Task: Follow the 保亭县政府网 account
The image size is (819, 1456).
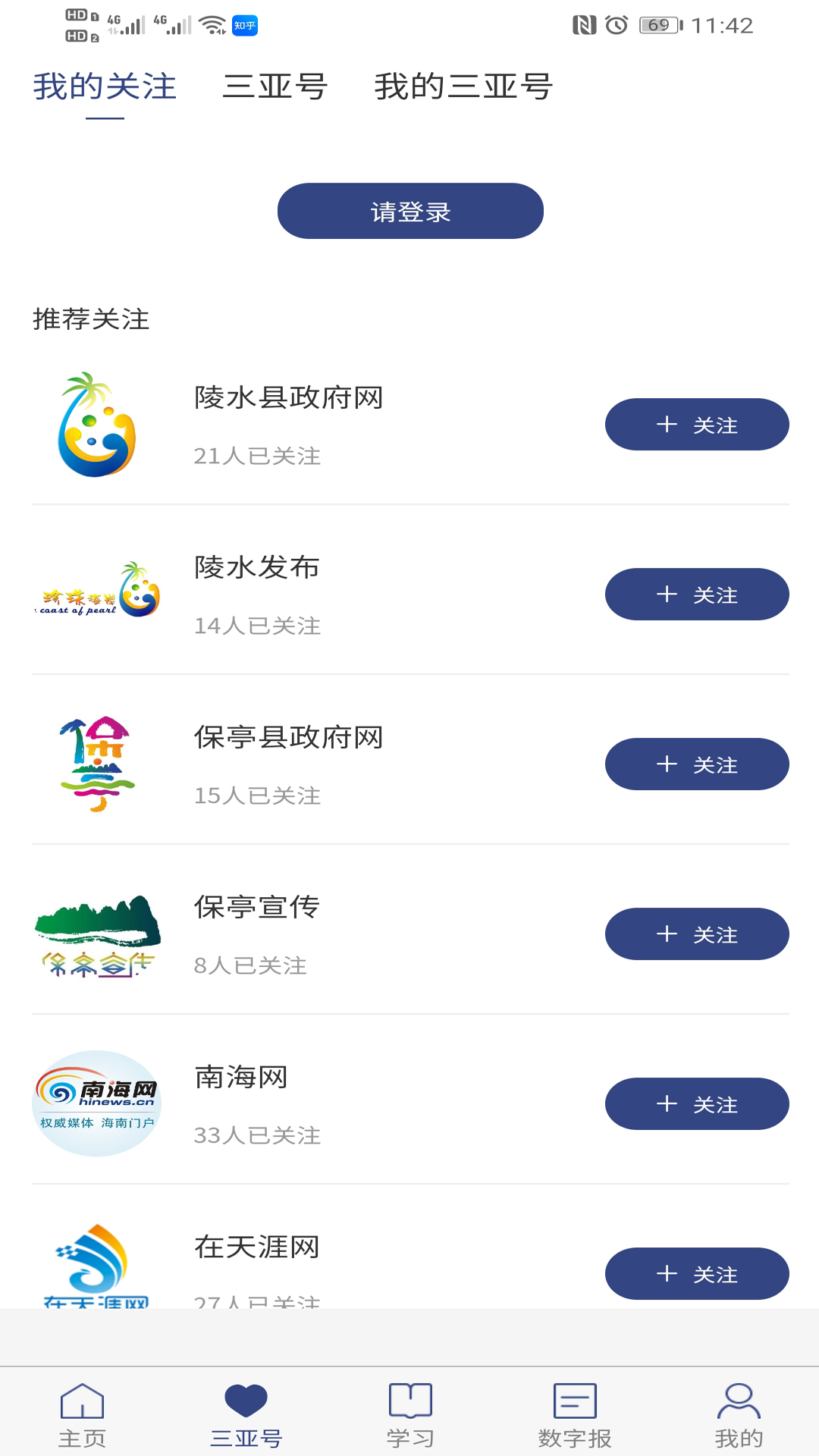Action: (696, 764)
